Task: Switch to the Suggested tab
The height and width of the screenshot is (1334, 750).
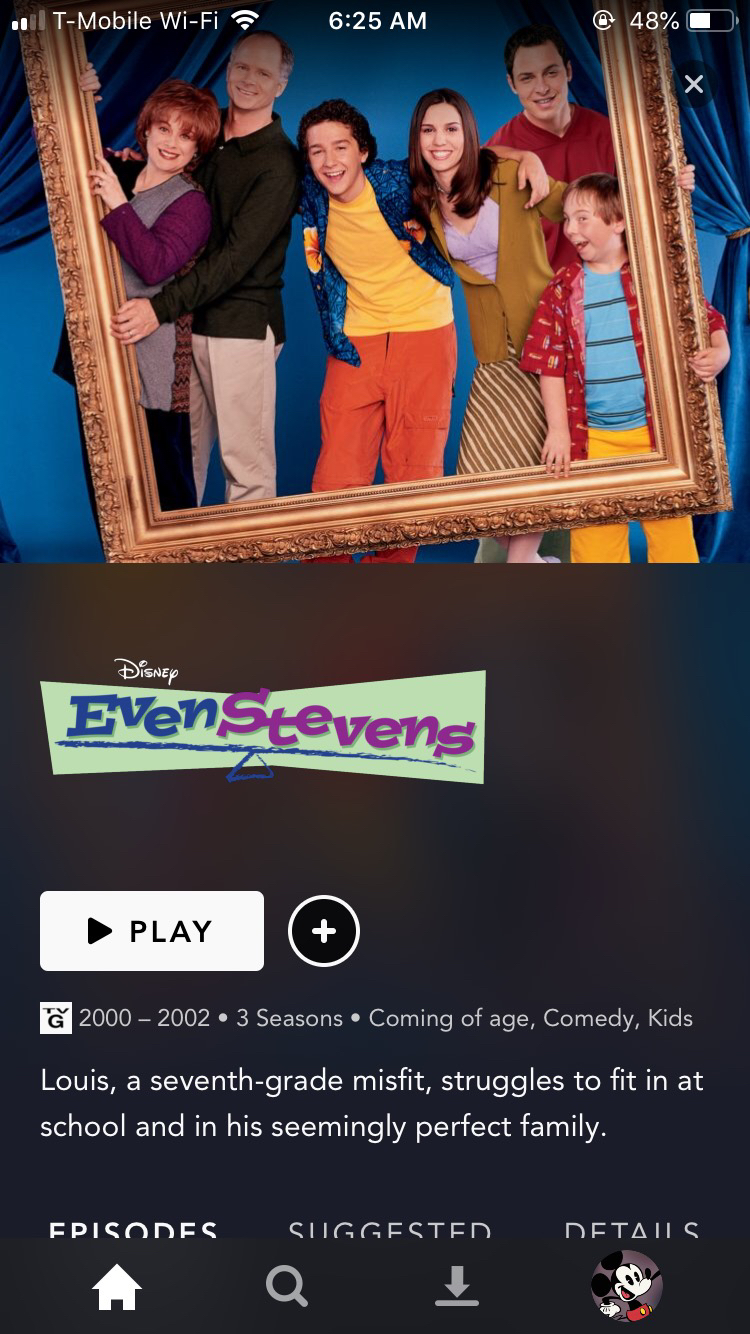Action: click(x=390, y=1230)
